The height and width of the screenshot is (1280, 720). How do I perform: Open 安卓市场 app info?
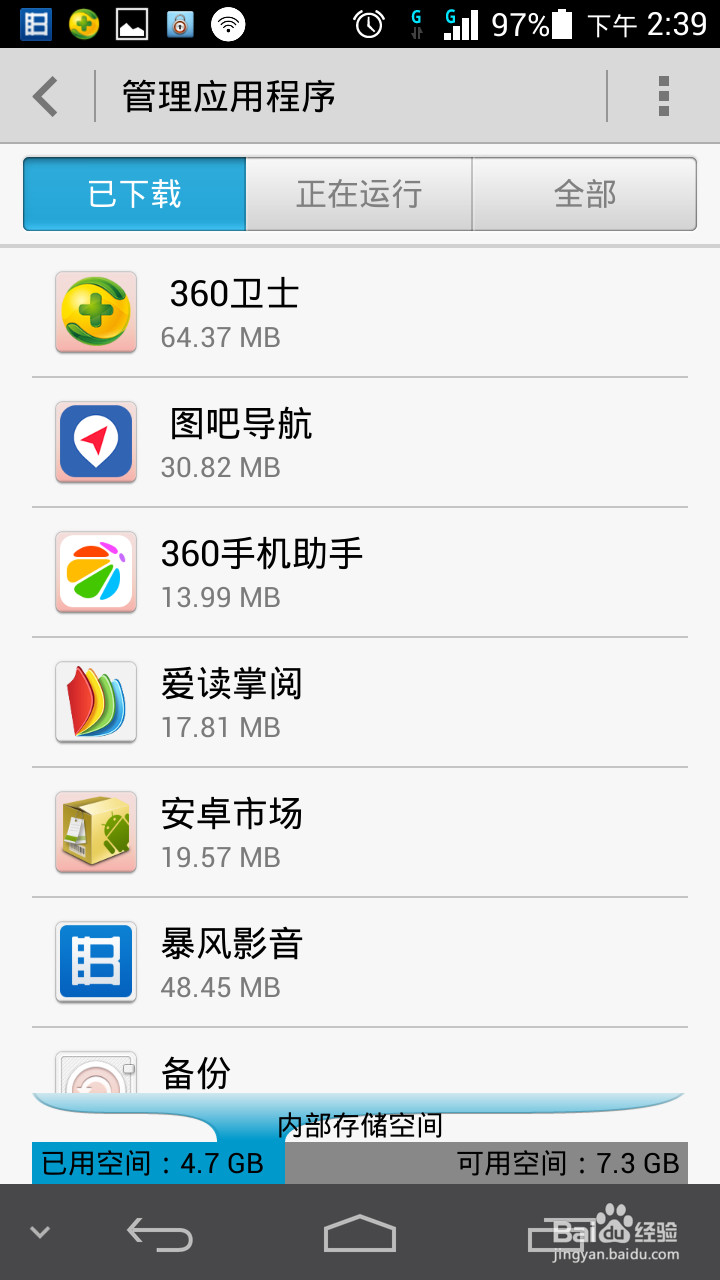pos(360,833)
